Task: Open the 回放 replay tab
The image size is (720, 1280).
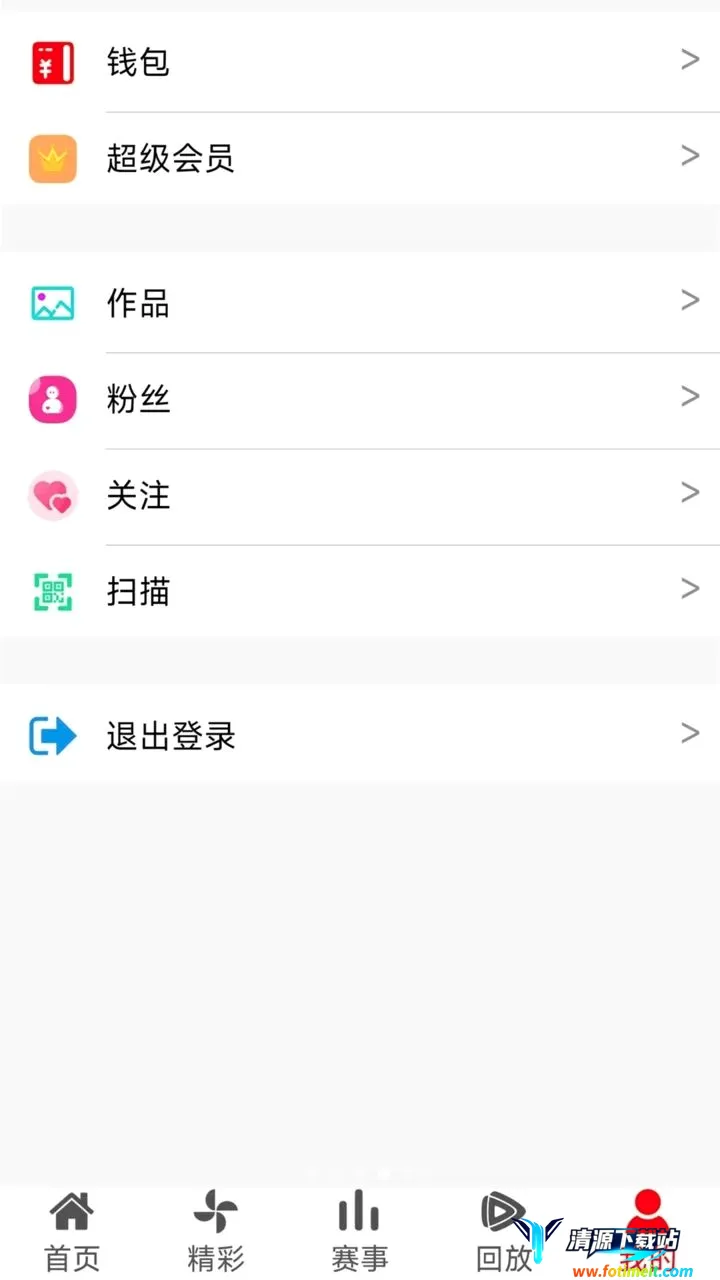Action: (x=504, y=1232)
